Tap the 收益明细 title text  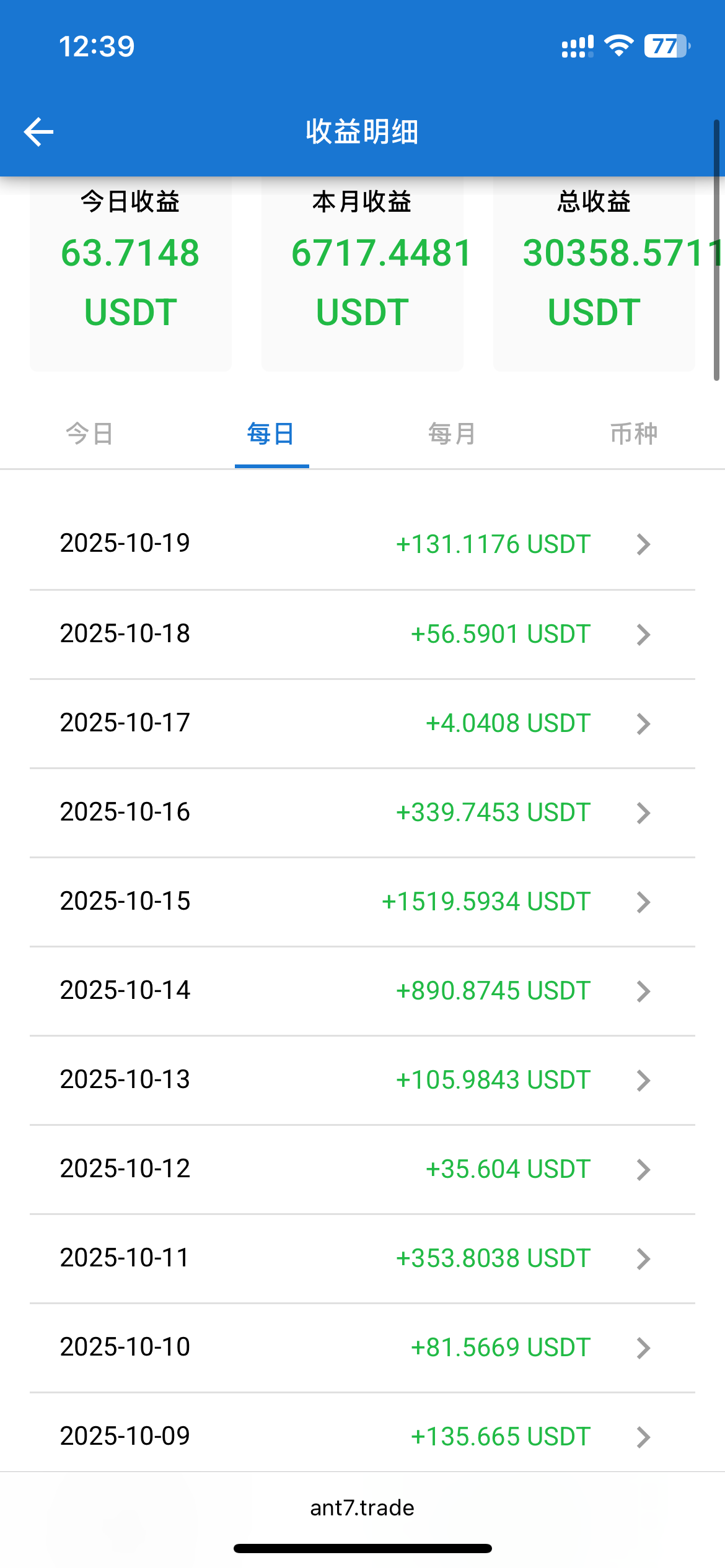click(362, 132)
